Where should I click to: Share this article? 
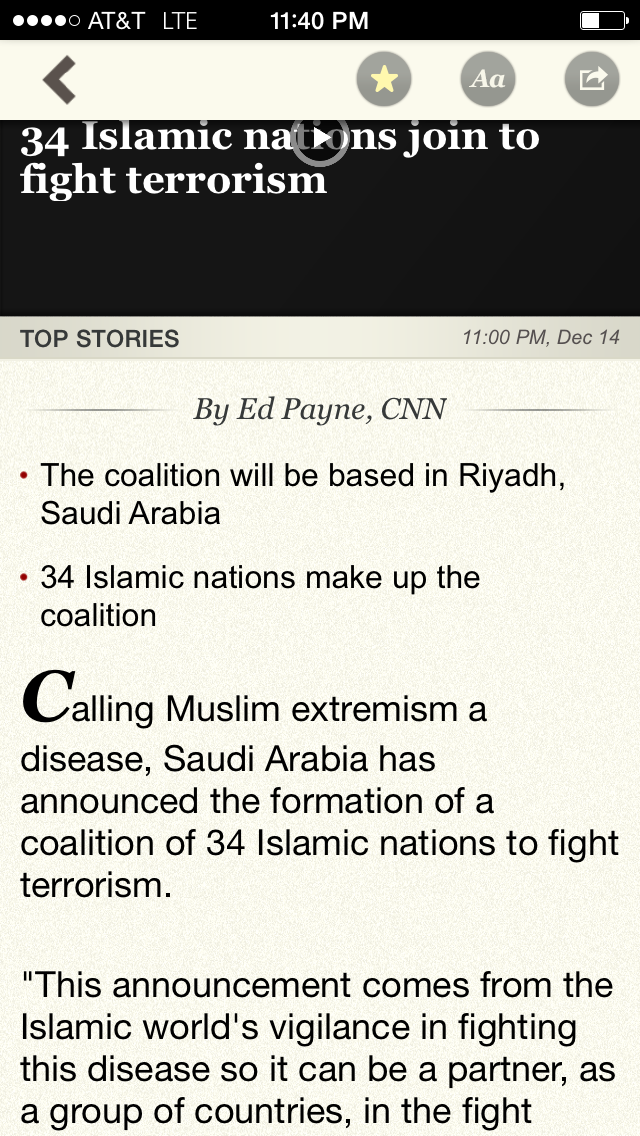592,79
